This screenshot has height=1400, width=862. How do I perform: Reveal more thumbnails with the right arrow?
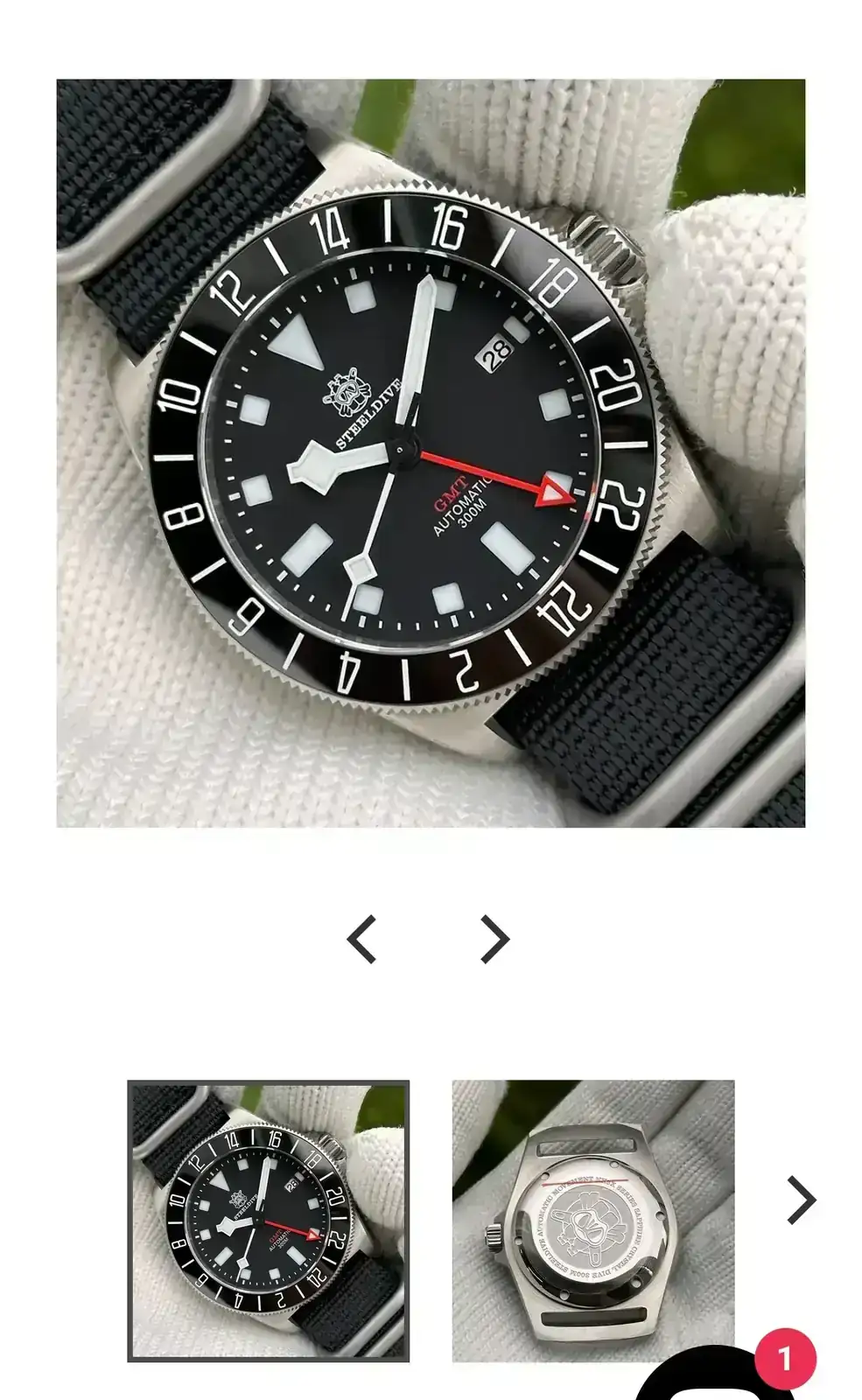point(800,1200)
